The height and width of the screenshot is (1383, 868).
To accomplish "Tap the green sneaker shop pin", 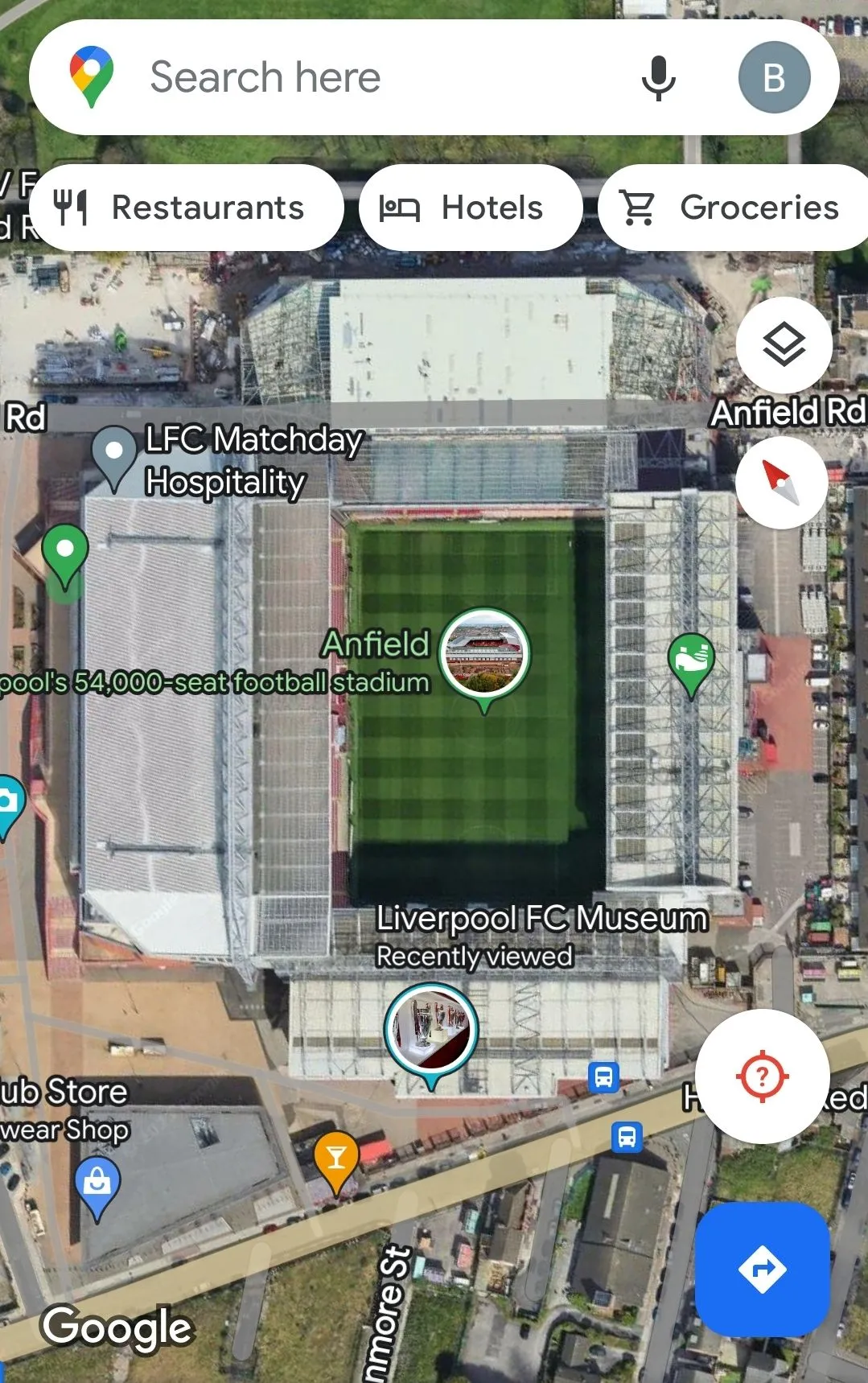I will (691, 660).
